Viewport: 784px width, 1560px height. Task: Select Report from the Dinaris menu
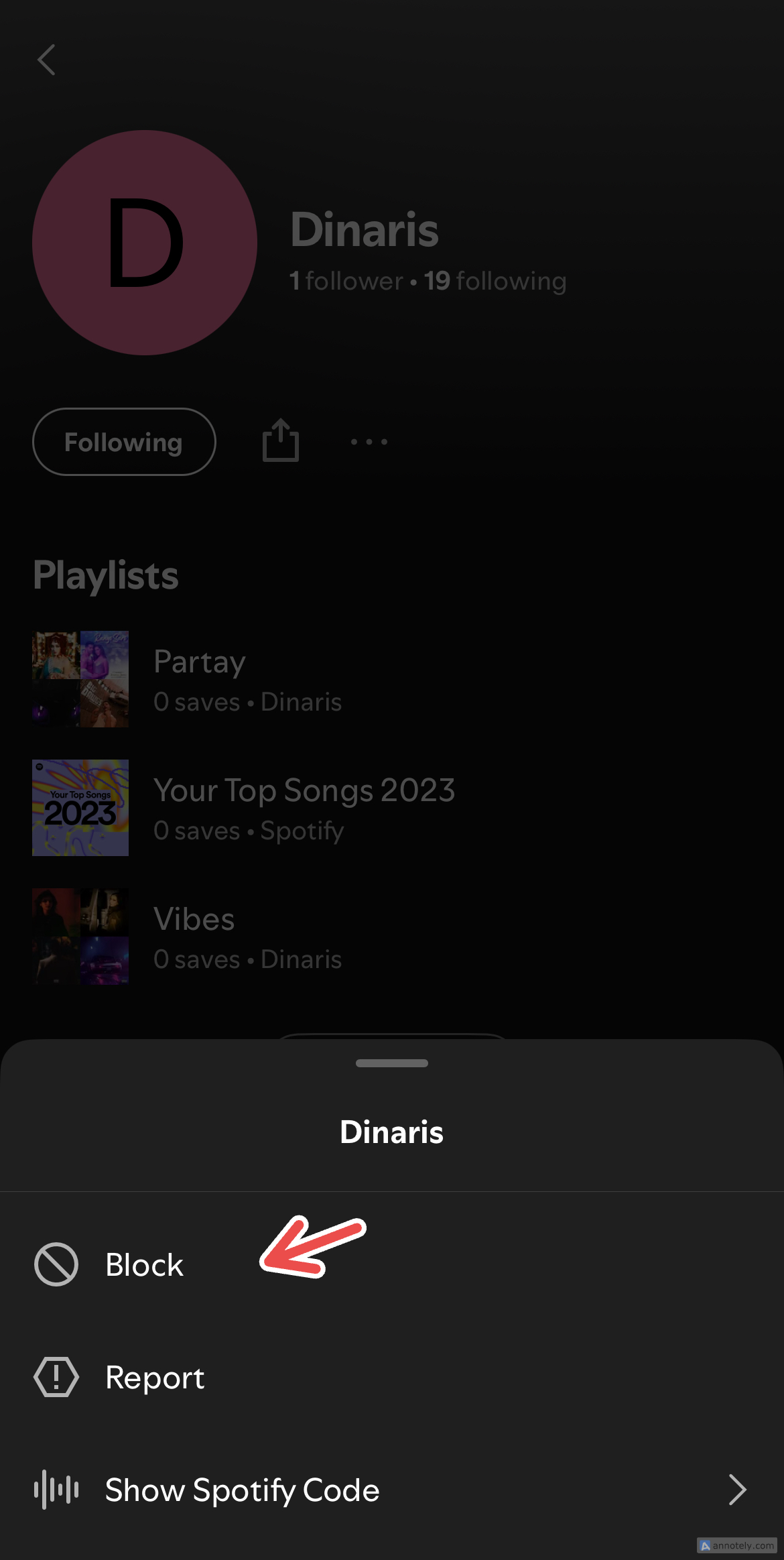click(155, 1378)
